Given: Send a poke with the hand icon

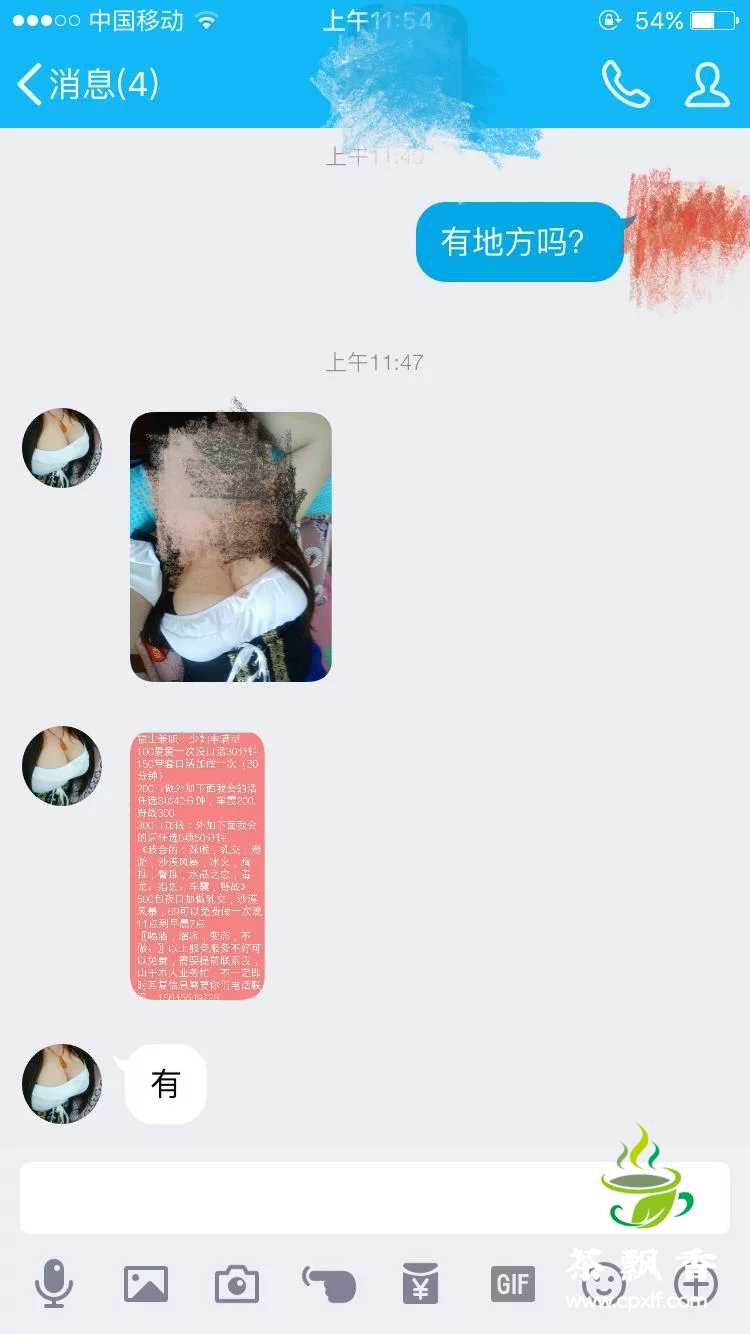Looking at the screenshot, I should click(x=329, y=1283).
